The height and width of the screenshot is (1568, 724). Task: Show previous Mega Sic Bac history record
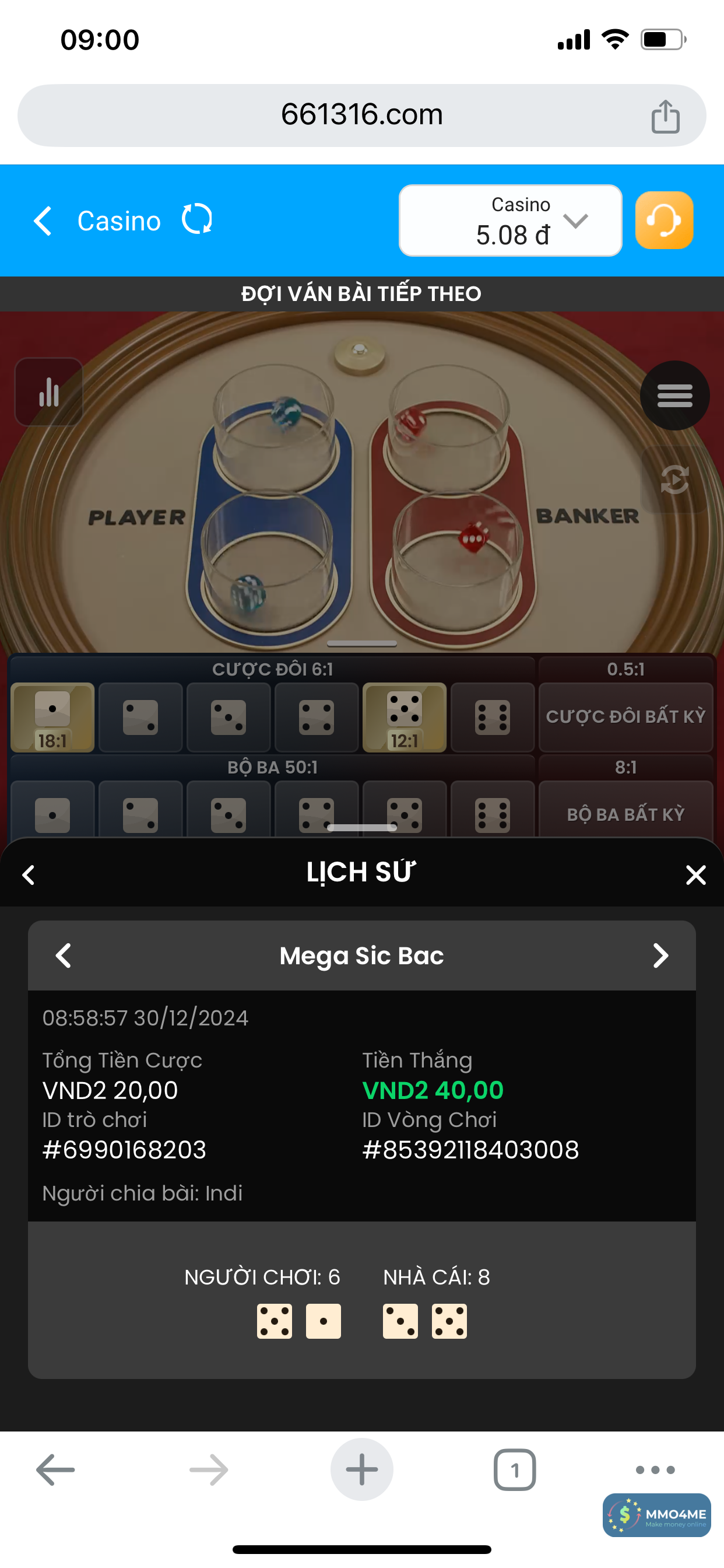pos(64,956)
